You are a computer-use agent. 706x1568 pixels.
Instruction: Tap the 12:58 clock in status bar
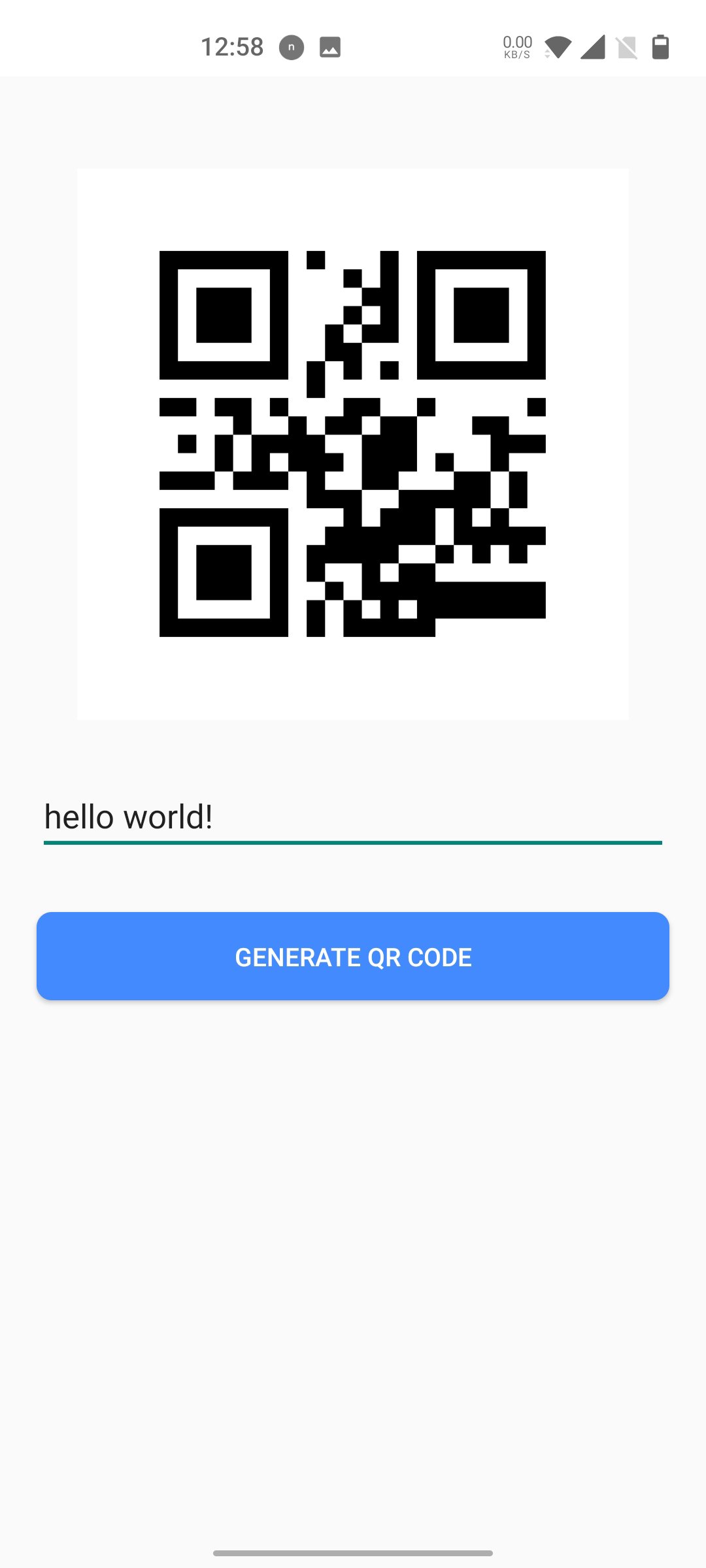click(x=232, y=46)
